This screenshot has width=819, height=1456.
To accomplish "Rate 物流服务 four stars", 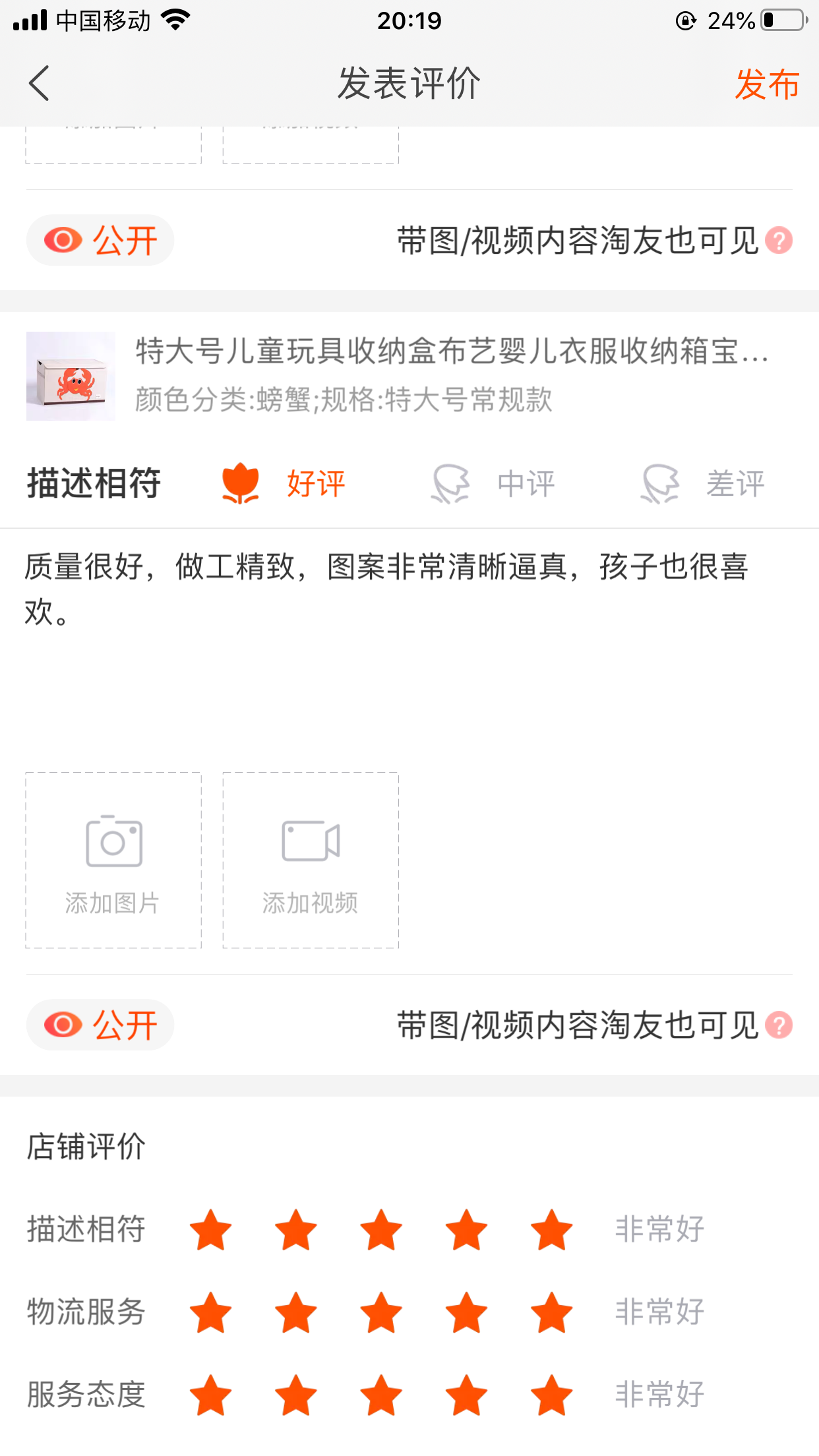I will pyautogui.click(x=466, y=1312).
